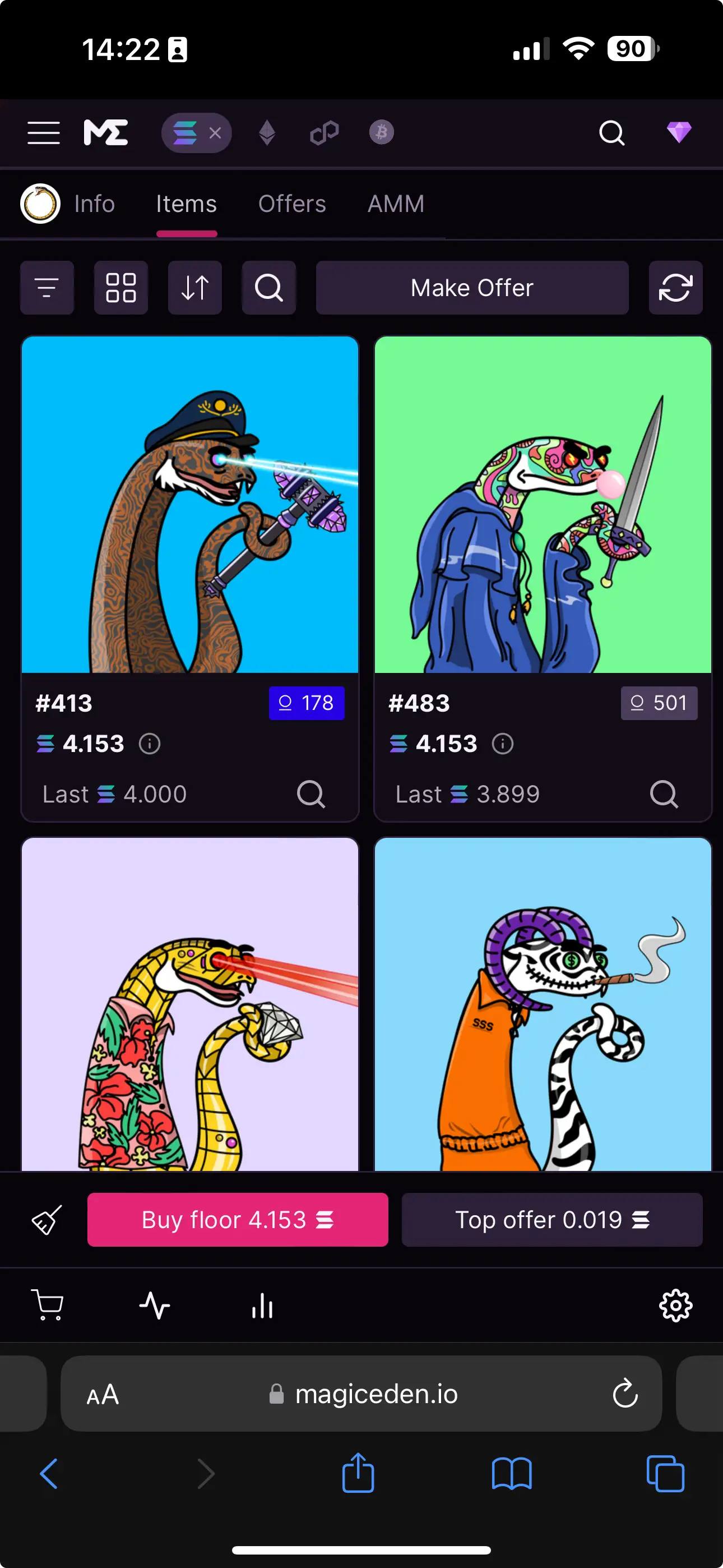Switch to the Info tab

[x=94, y=204]
